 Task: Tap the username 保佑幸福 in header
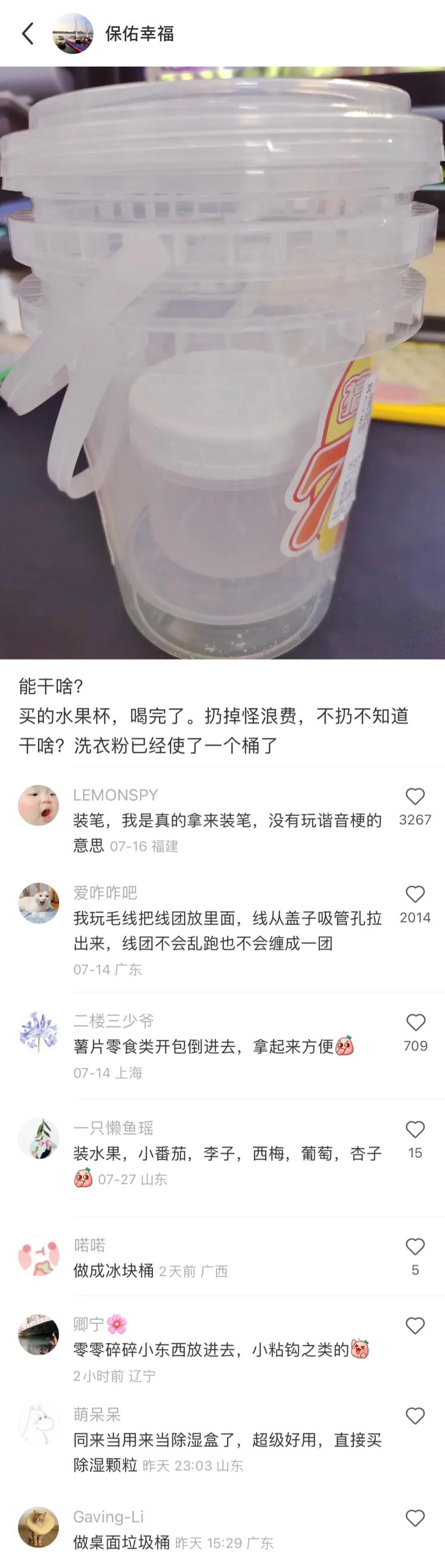tap(140, 34)
